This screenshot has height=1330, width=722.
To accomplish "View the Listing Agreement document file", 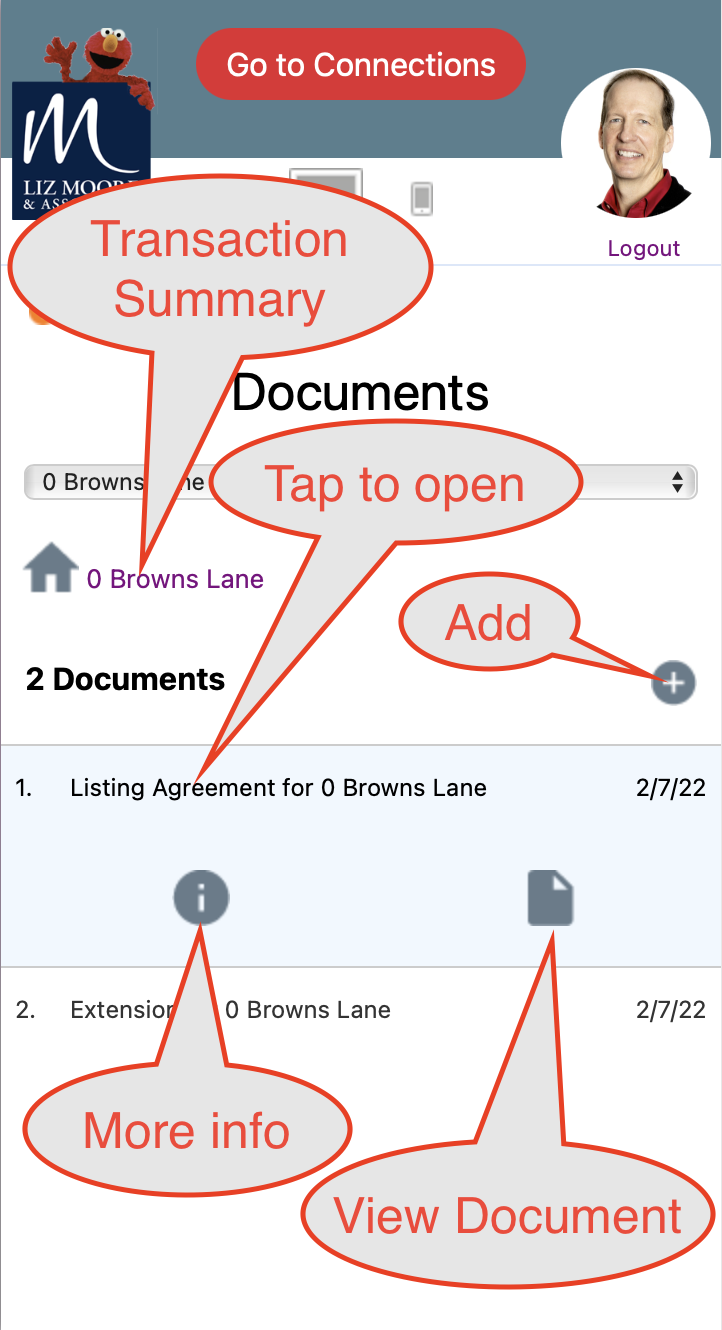I will 551,898.
